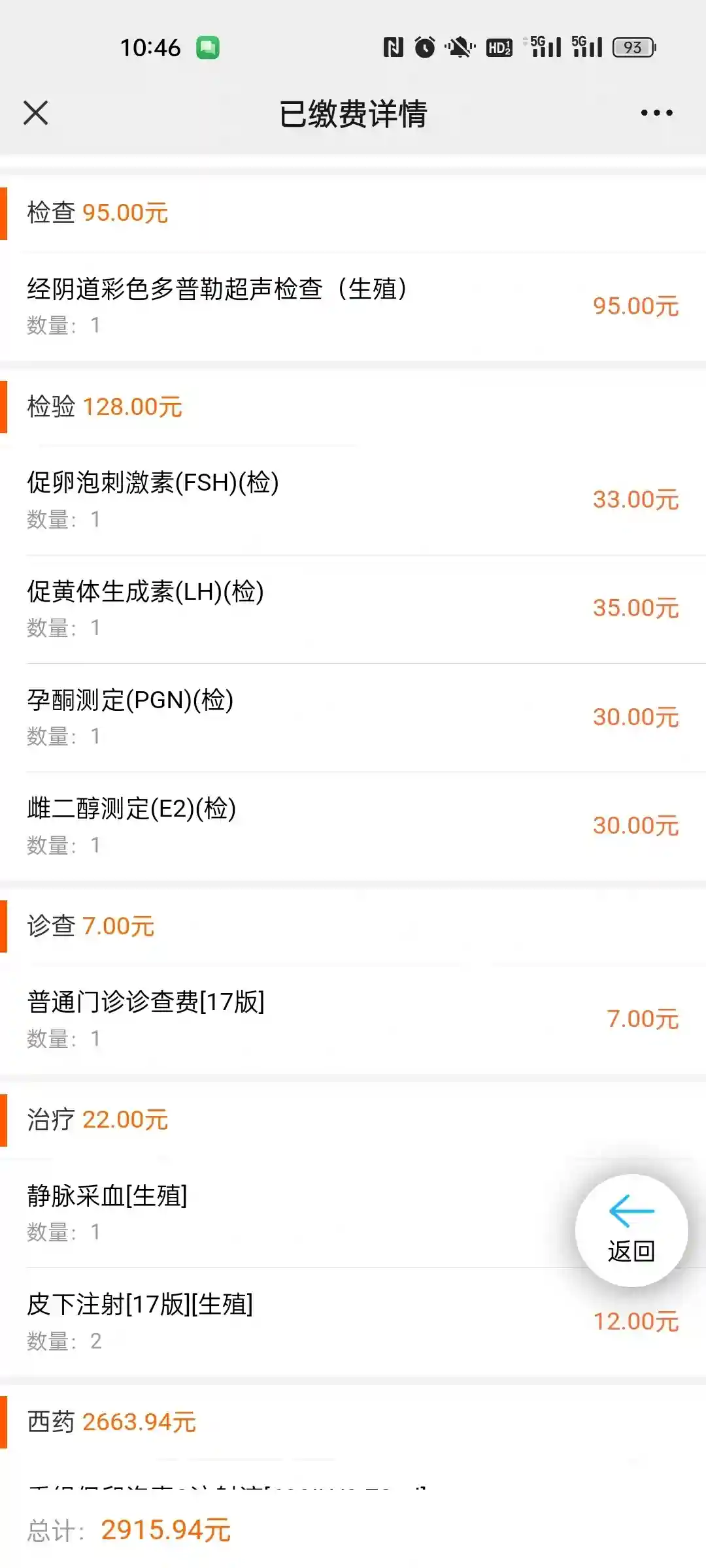Image resolution: width=706 pixels, height=1568 pixels.
Task: Open the three-dot overflow menu
Action: (656, 113)
